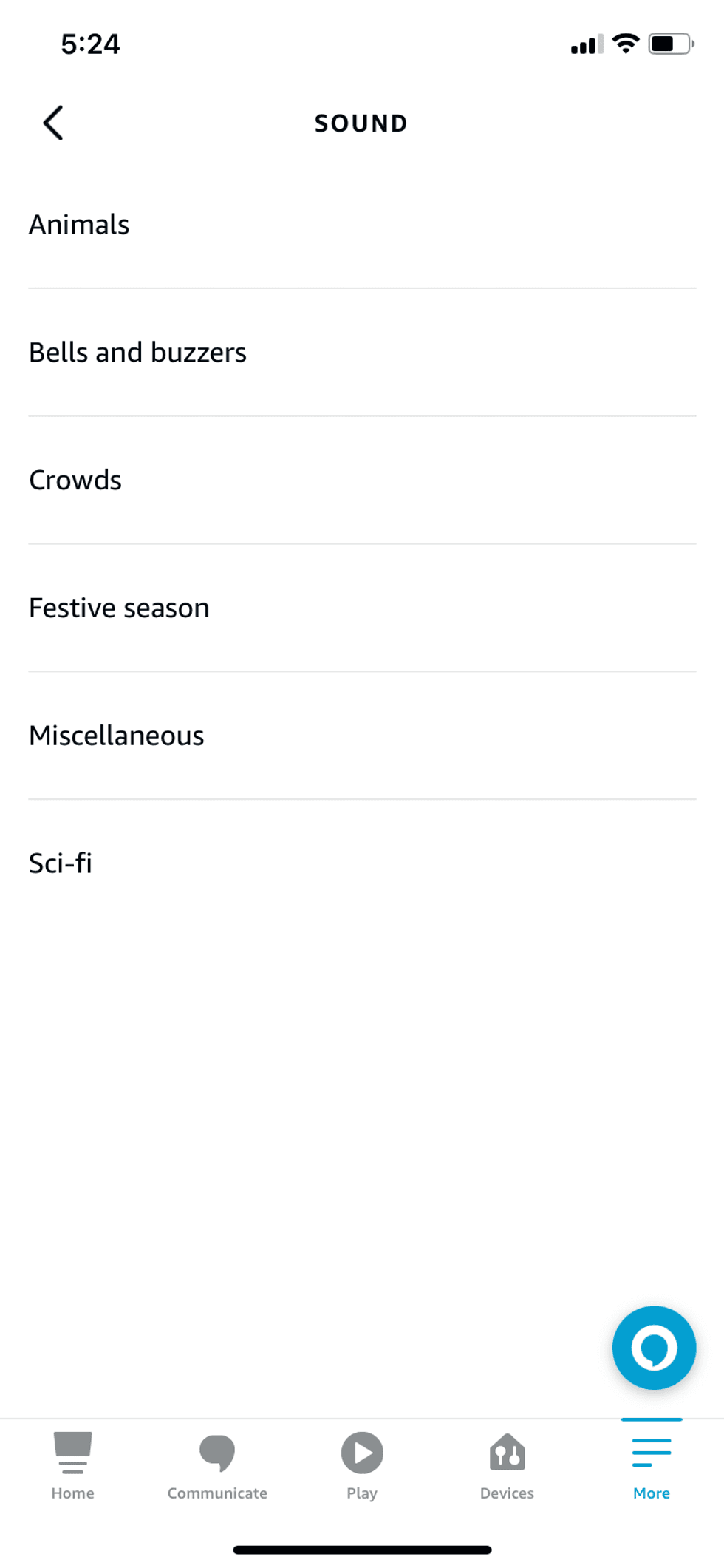Open the Devices icon
The width and height of the screenshot is (724, 1568).
coord(506,1451)
